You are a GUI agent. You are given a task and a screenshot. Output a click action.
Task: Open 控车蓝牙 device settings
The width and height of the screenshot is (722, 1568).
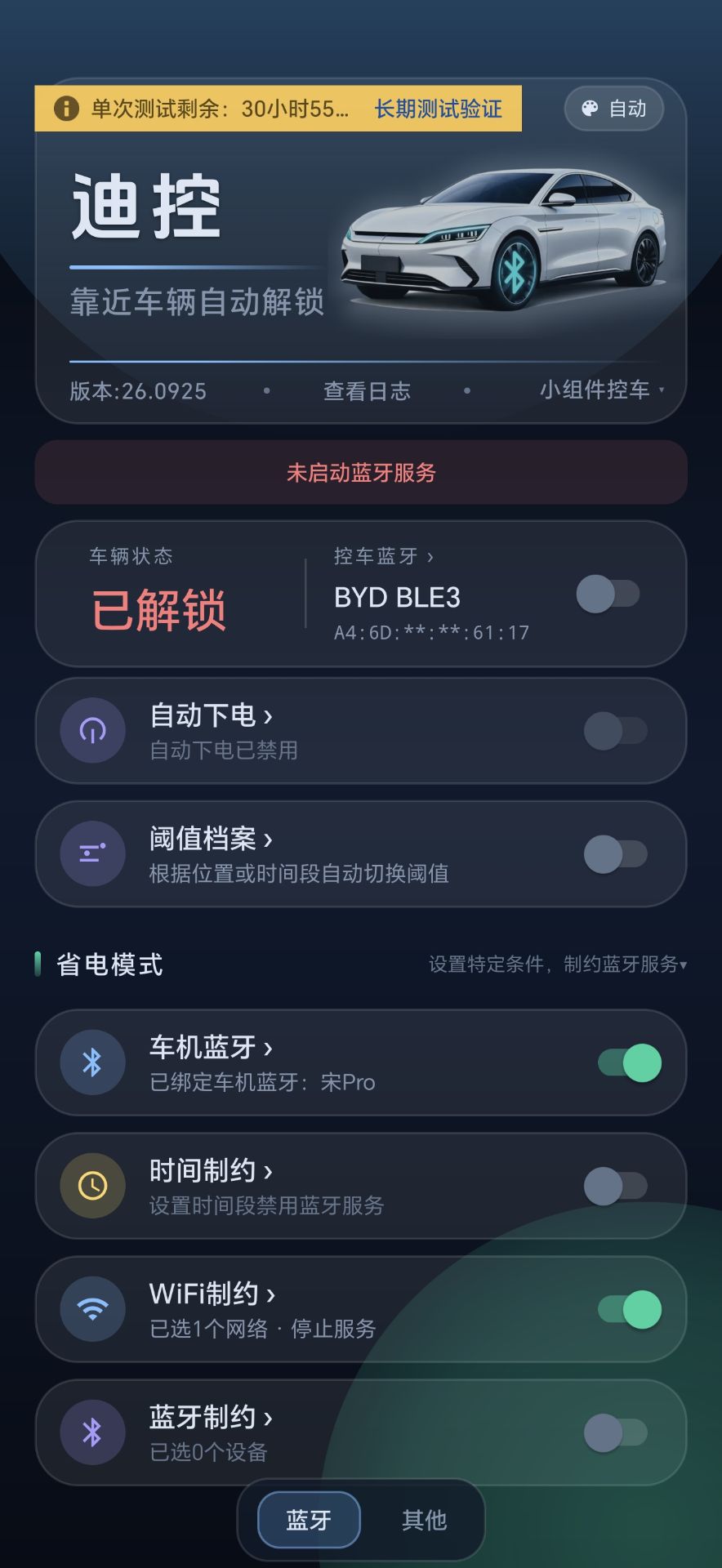pos(383,556)
